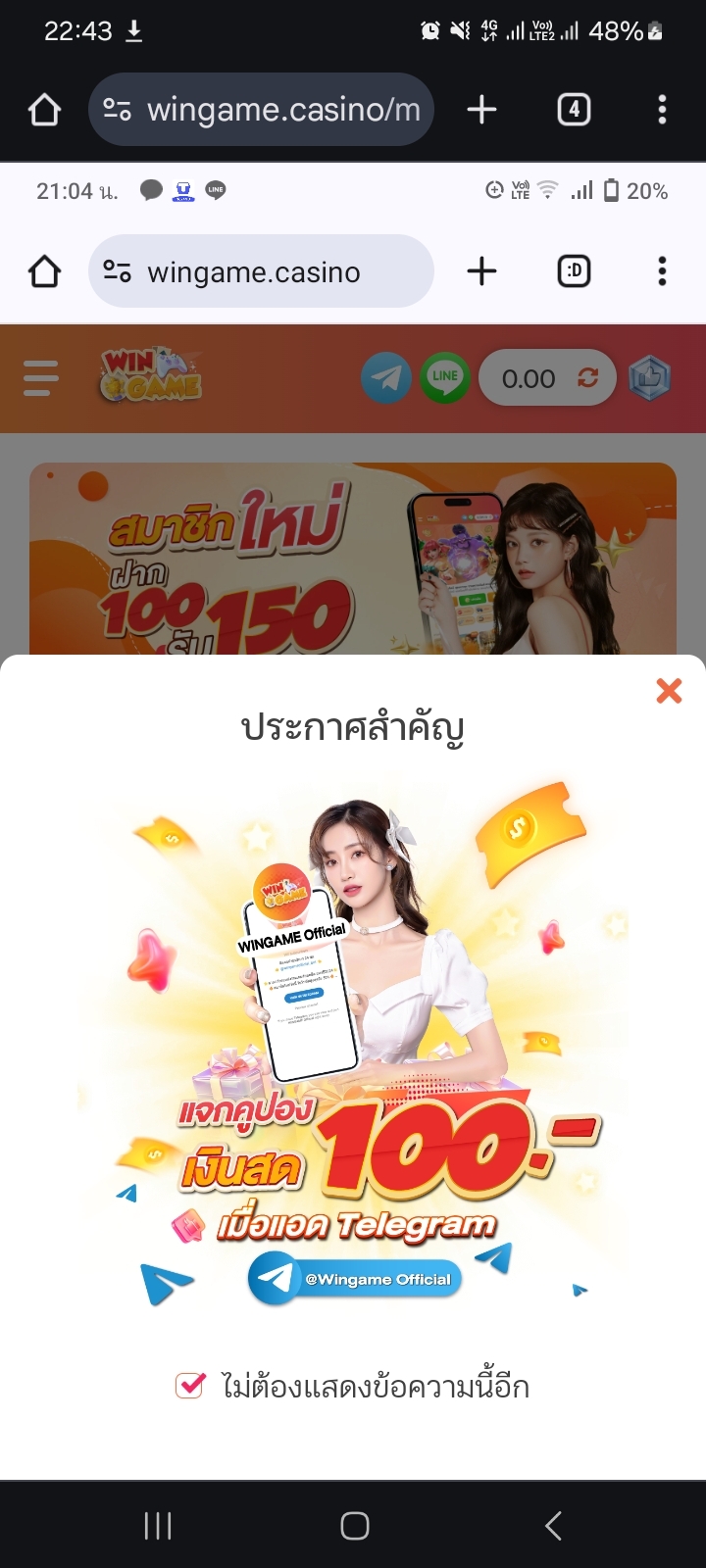Open the recent apps view

coord(158,1525)
